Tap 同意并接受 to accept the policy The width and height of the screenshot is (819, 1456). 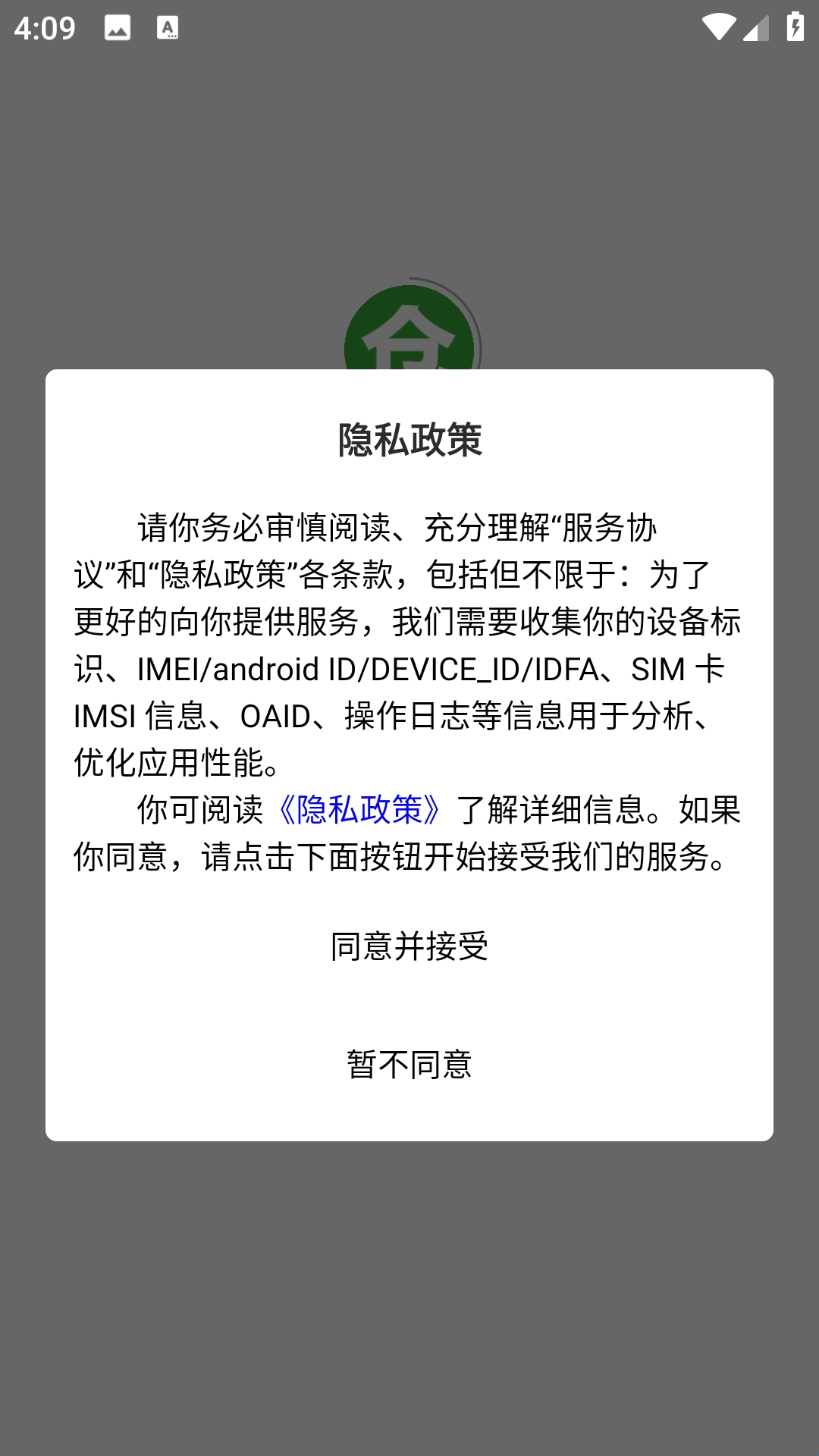pyautogui.click(x=409, y=946)
